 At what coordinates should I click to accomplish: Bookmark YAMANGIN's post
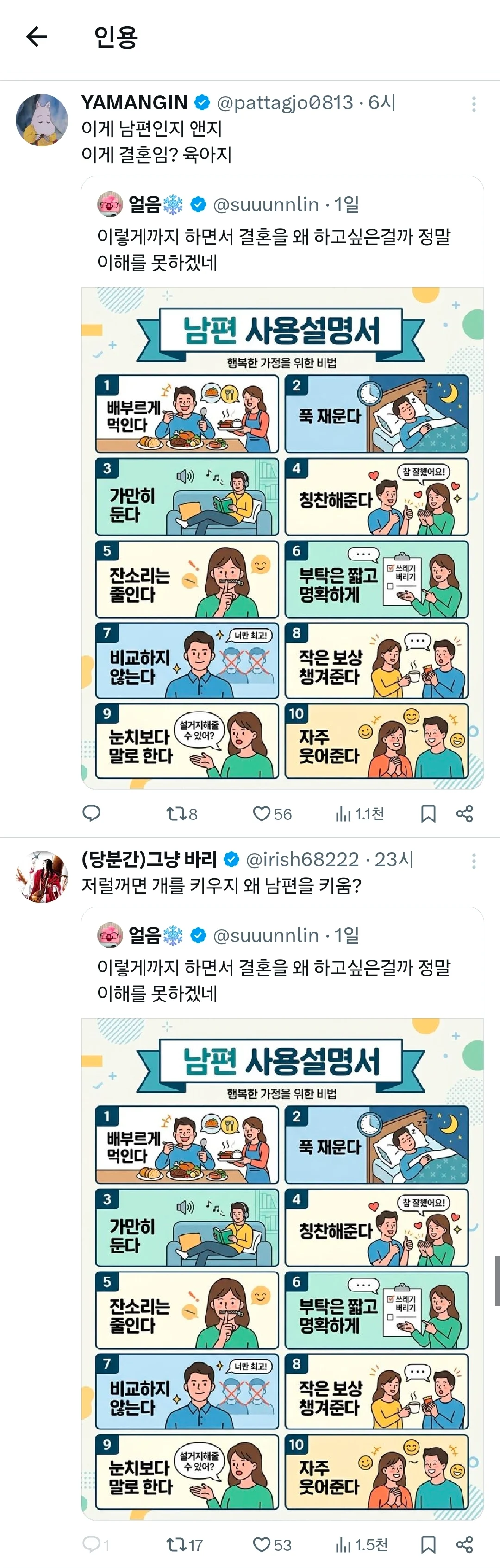[428, 814]
